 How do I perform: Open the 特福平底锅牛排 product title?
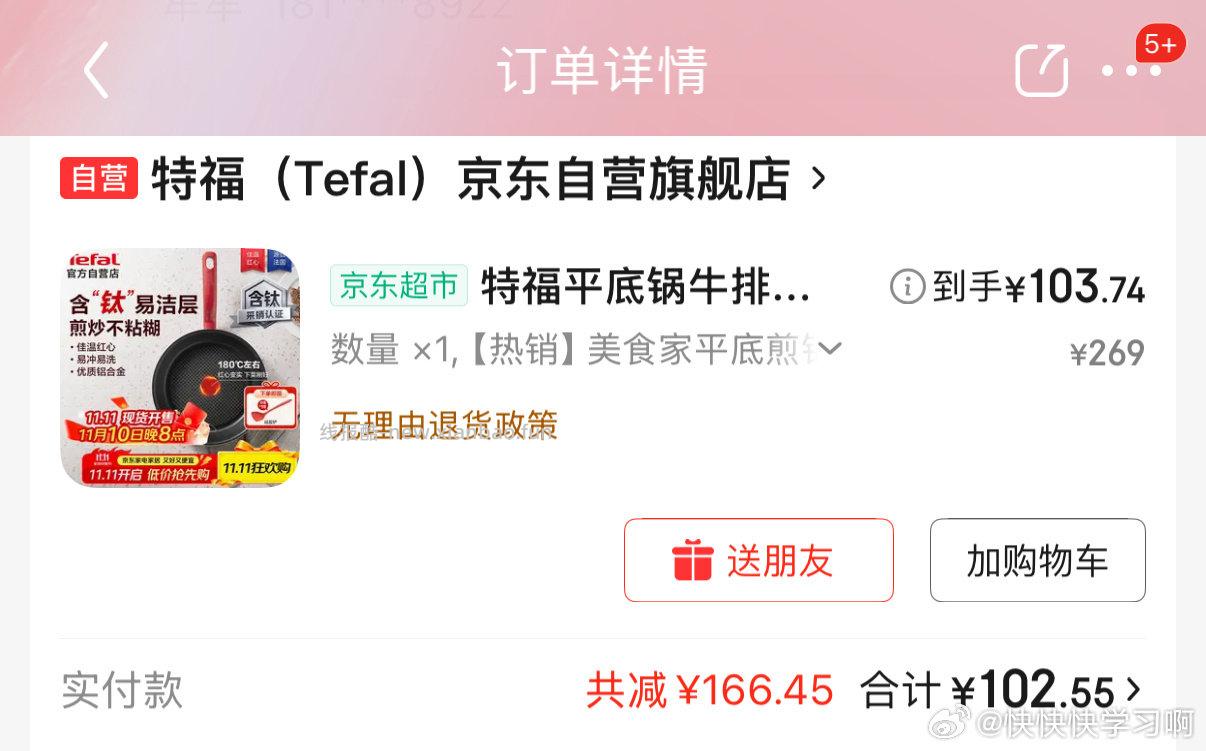[x=645, y=288]
